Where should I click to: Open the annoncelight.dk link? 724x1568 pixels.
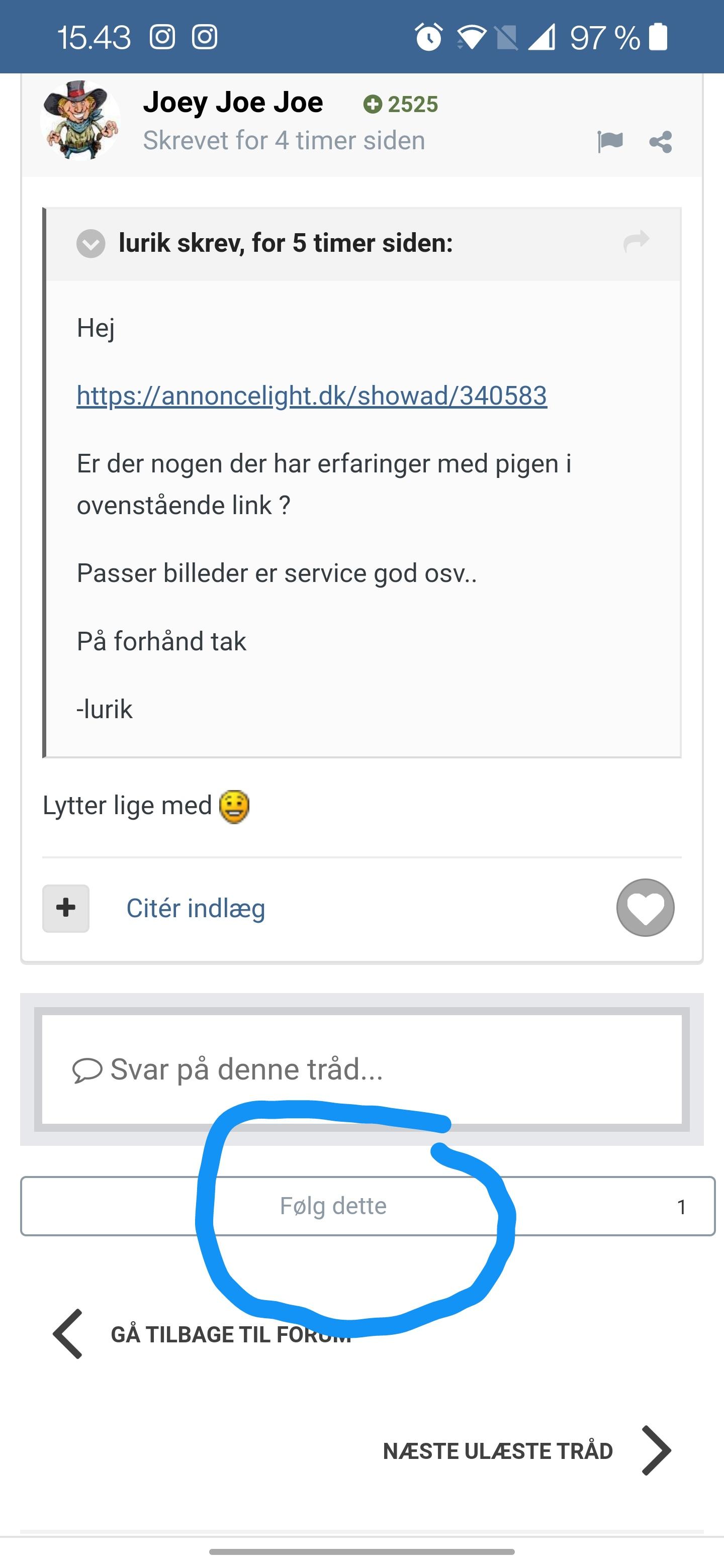coord(312,396)
